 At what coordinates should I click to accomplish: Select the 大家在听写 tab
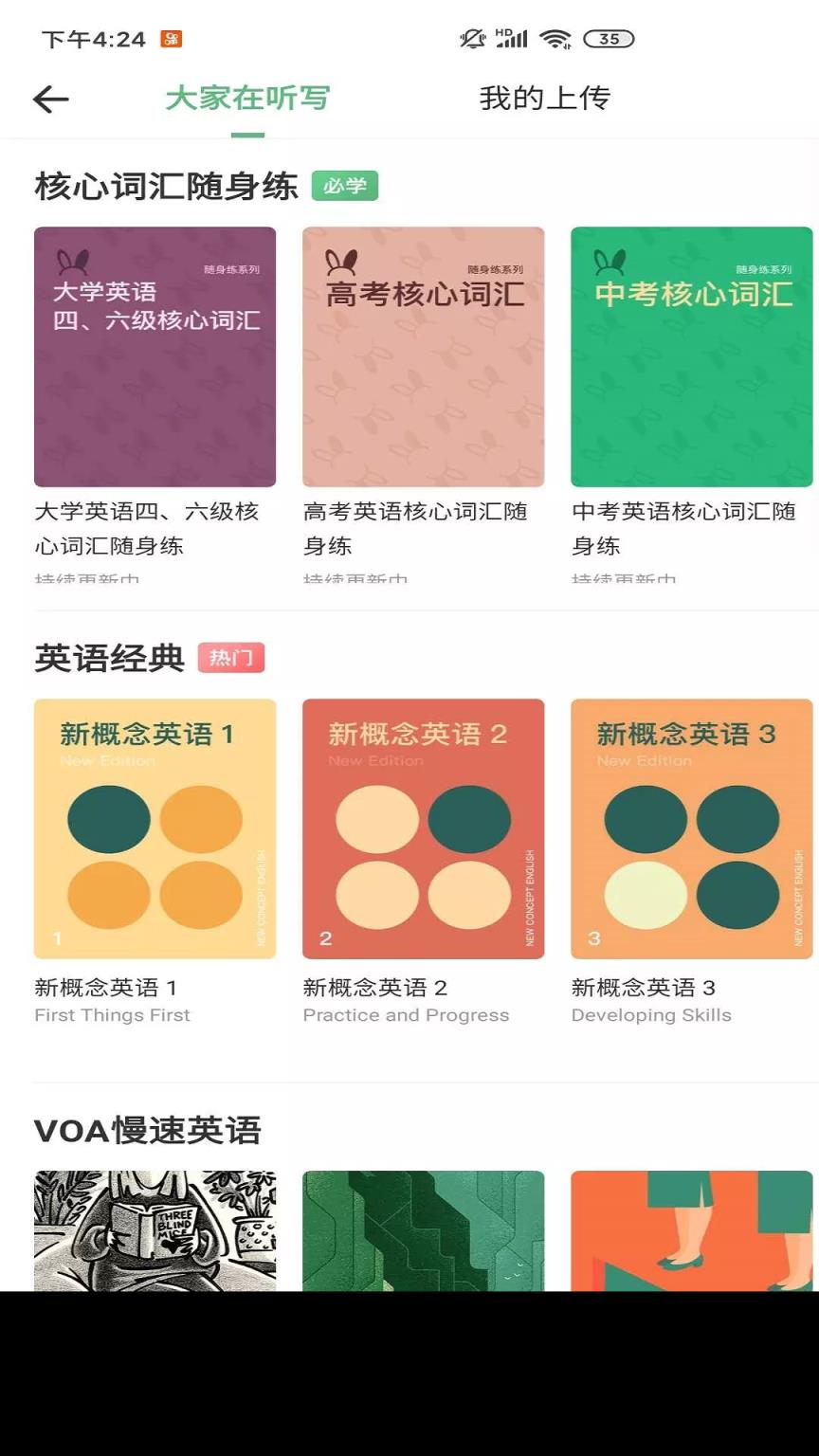[247, 99]
